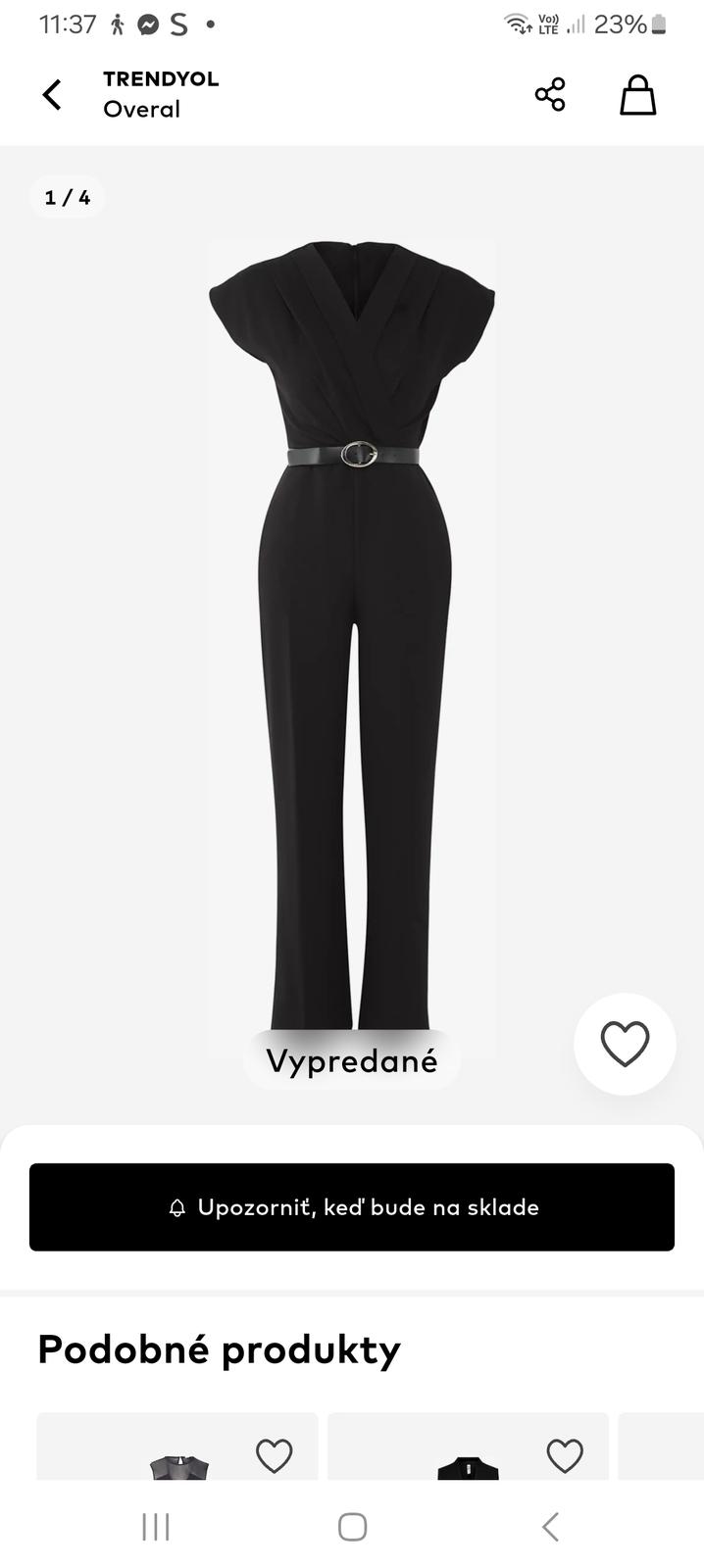The width and height of the screenshot is (704, 1568).
Task: Go back from the Trendyol Overal page
Action: click(52, 95)
